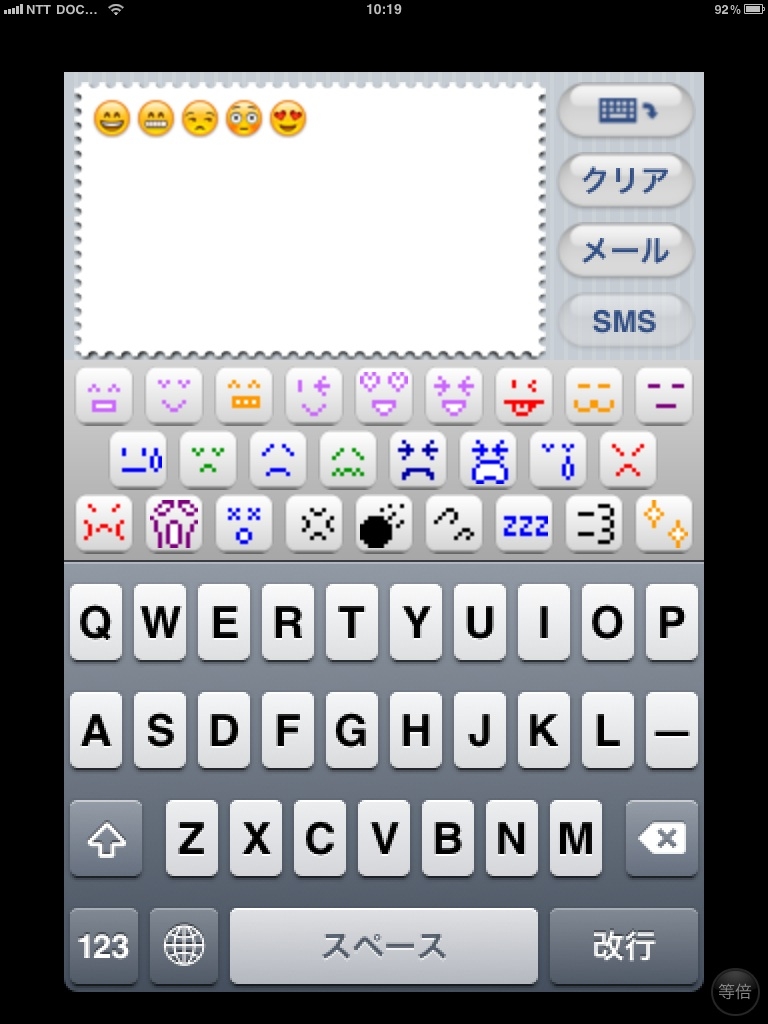Send the emoji via SMS

[x=625, y=321]
